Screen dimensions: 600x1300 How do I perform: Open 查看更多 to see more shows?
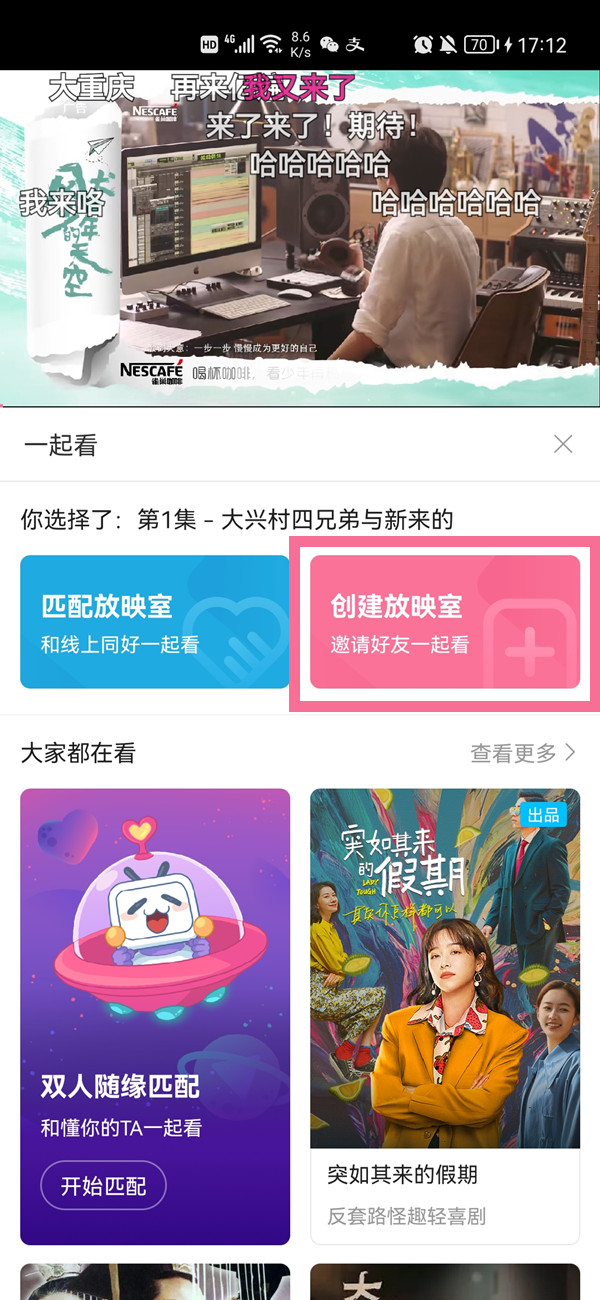click(523, 753)
